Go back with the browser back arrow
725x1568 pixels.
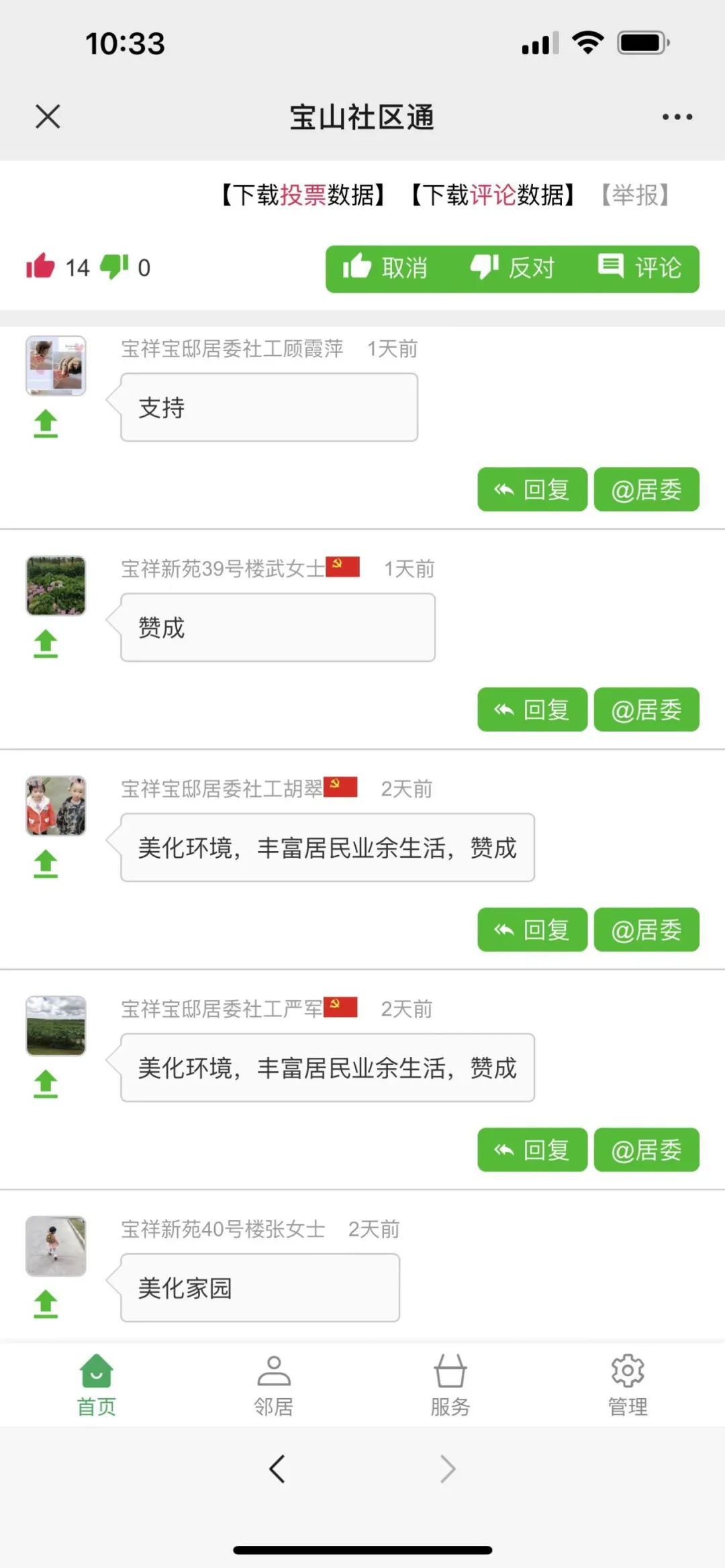coord(277,1469)
